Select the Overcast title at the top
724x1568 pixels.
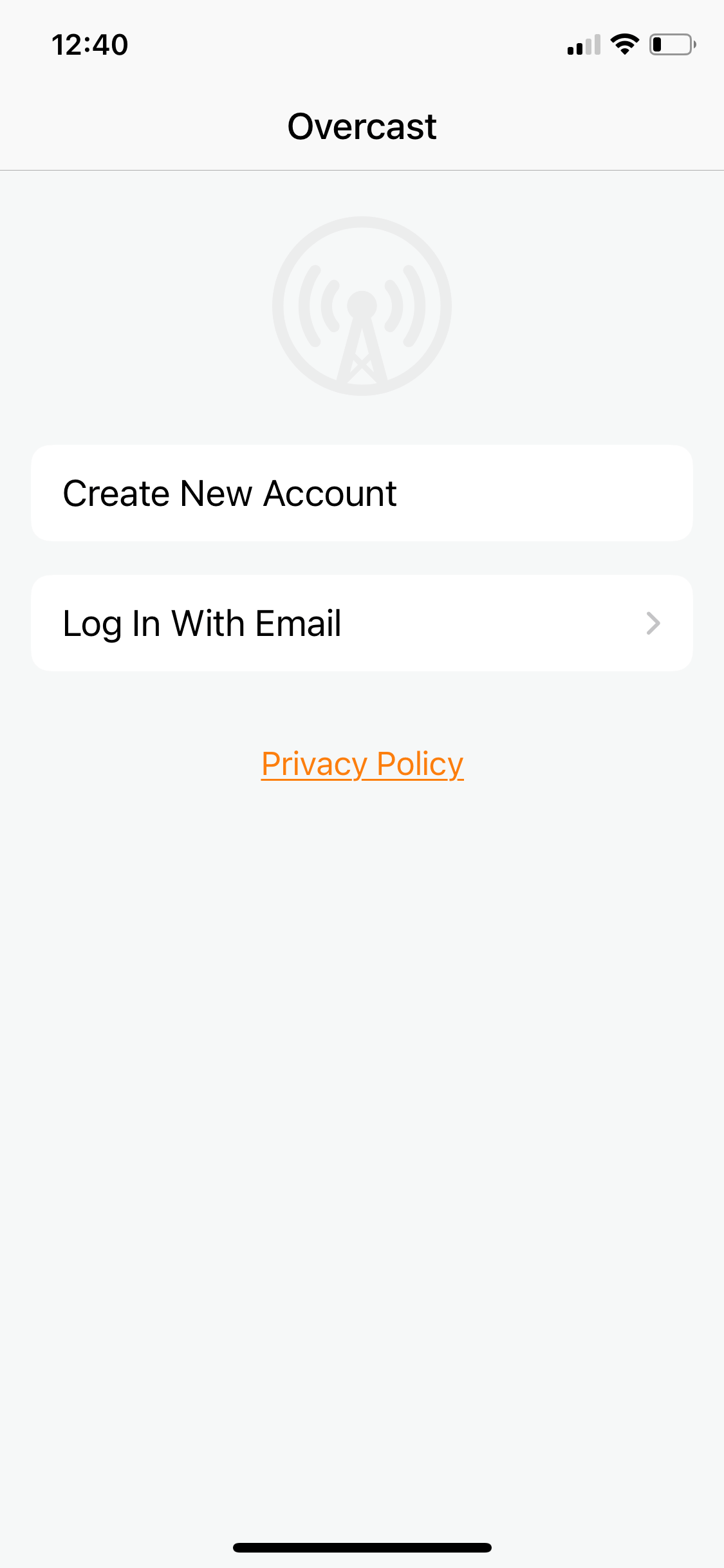tap(362, 126)
